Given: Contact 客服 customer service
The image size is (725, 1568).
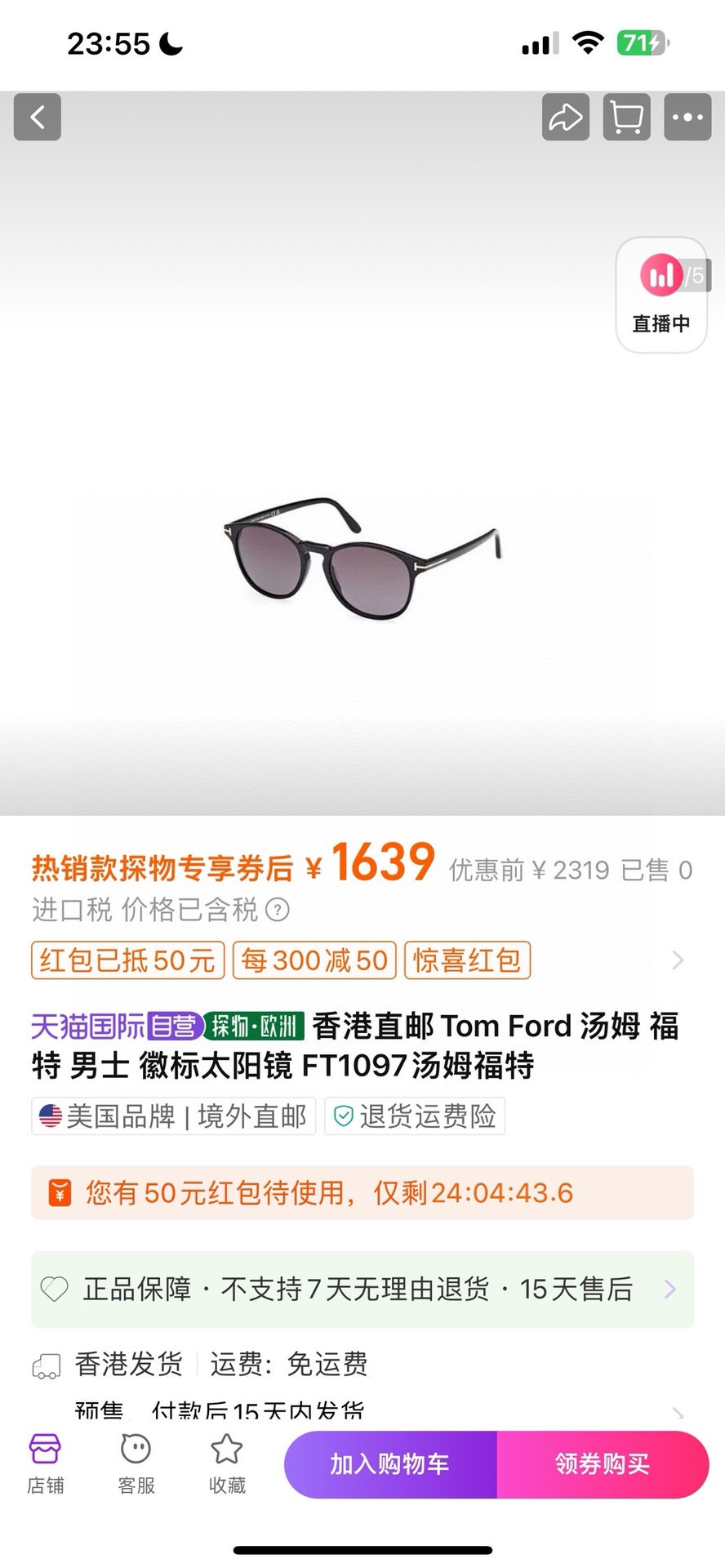Looking at the screenshot, I should 136,1463.
